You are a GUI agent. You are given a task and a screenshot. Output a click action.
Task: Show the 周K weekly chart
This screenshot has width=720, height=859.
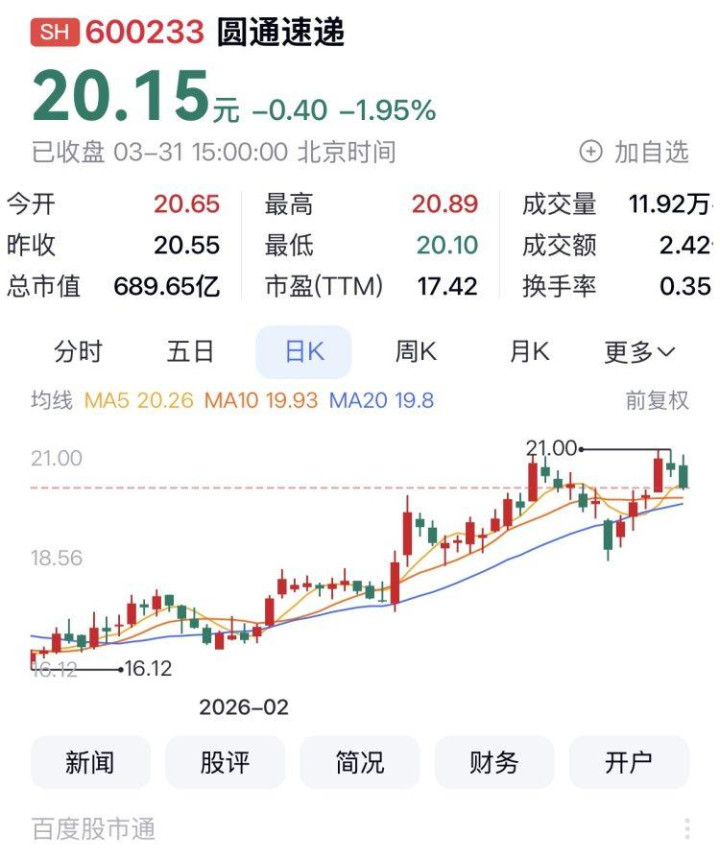pyautogui.click(x=416, y=352)
